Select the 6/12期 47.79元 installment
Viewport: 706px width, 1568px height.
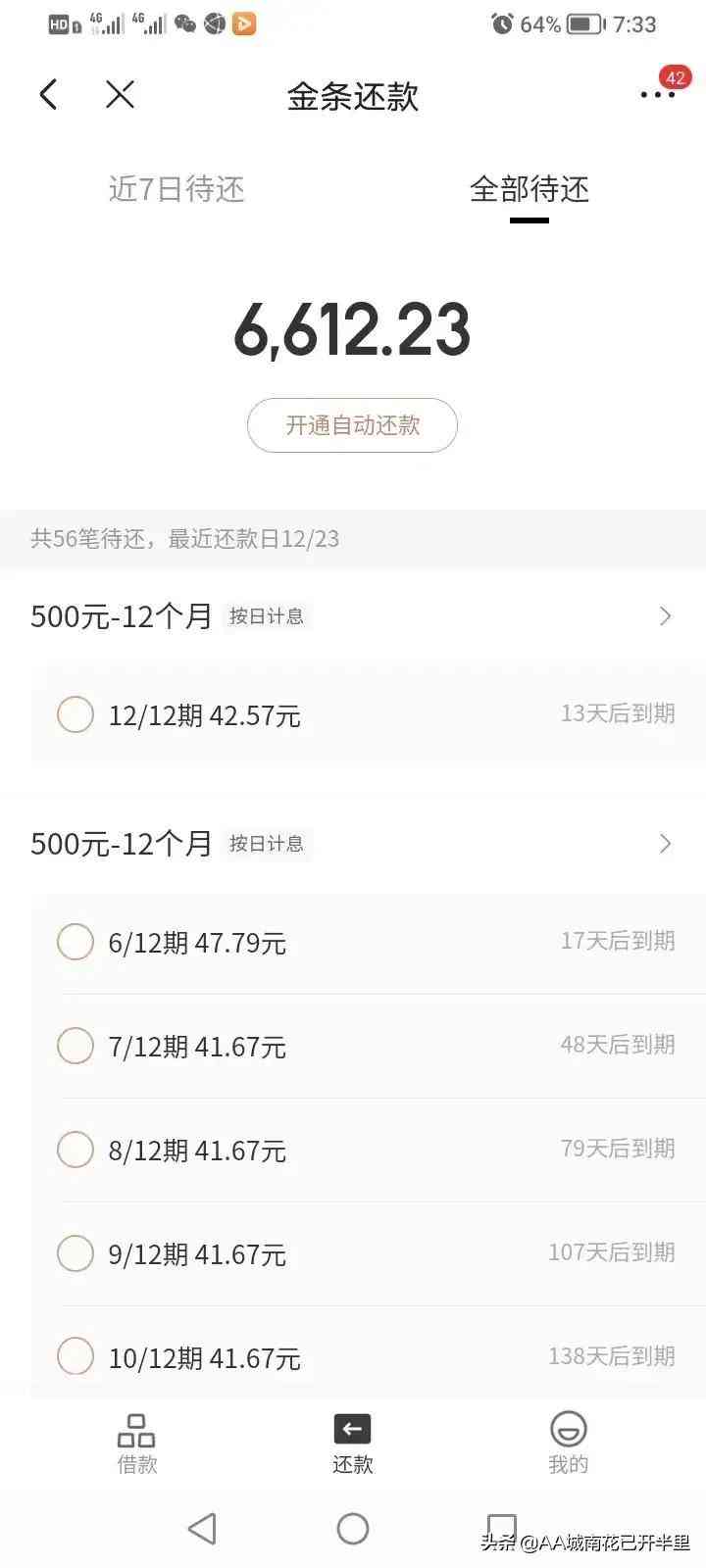(x=76, y=942)
